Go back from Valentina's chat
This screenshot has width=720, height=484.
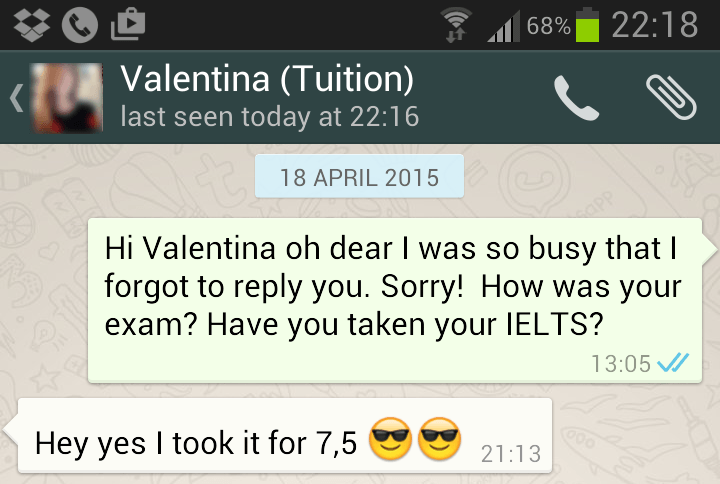[x=16, y=98]
